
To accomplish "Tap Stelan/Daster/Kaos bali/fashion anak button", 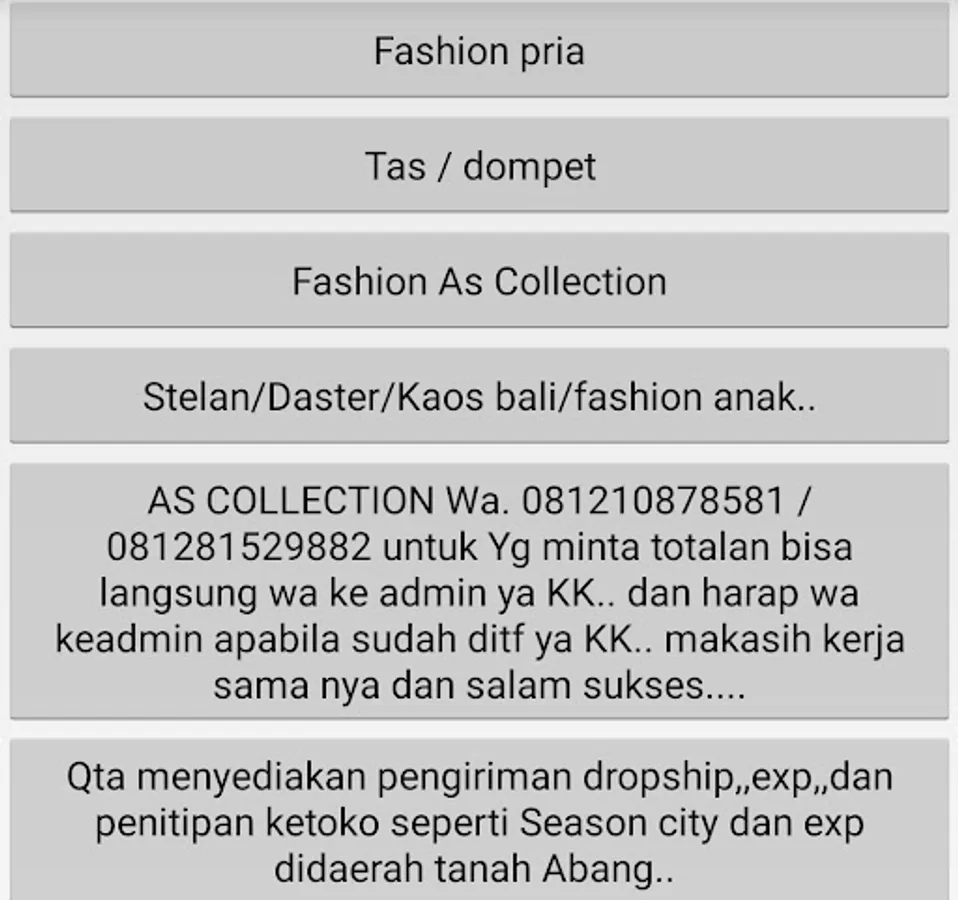I will coord(479,397).
